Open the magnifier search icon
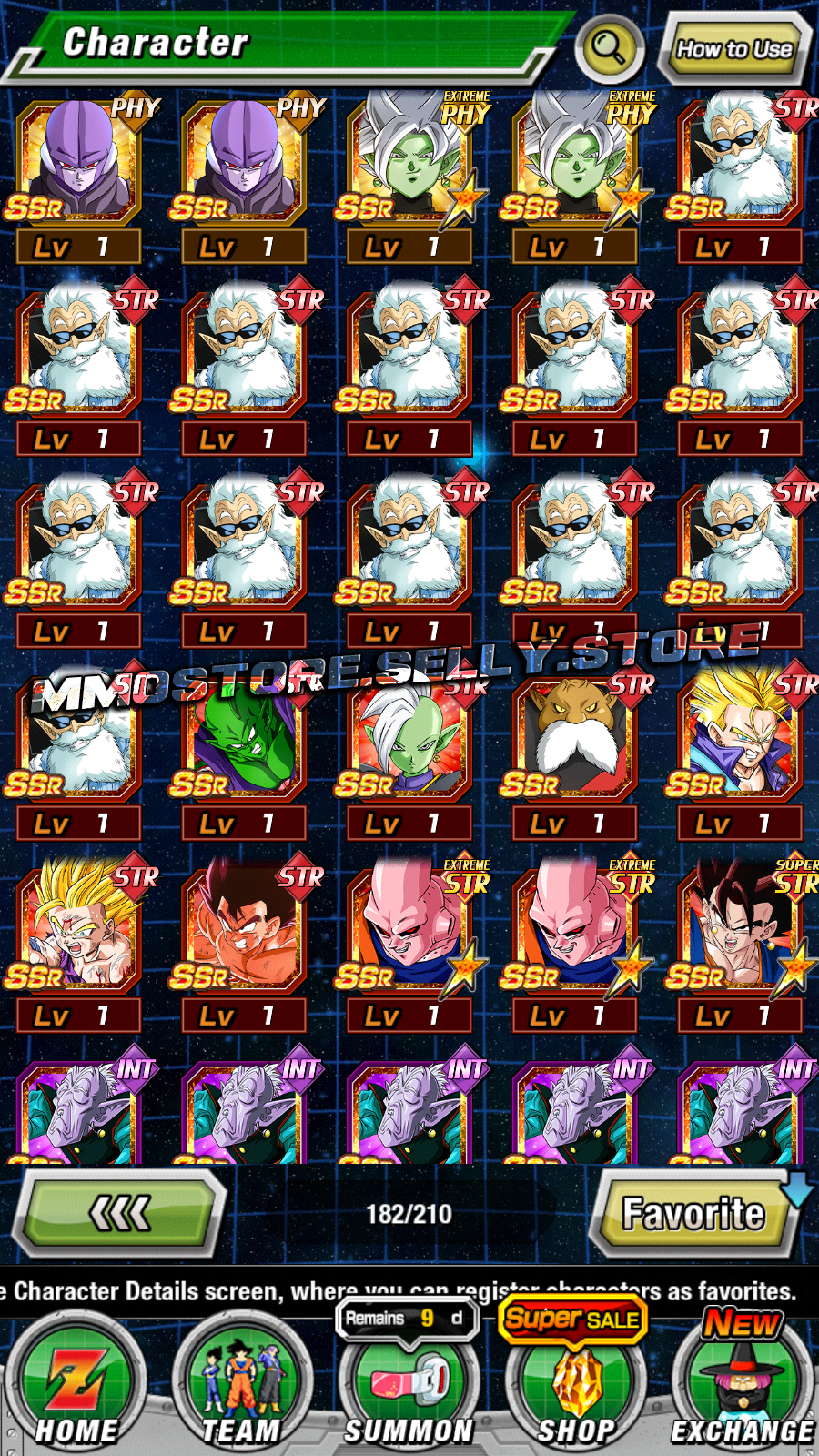The image size is (819, 1456). click(x=610, y=47)
